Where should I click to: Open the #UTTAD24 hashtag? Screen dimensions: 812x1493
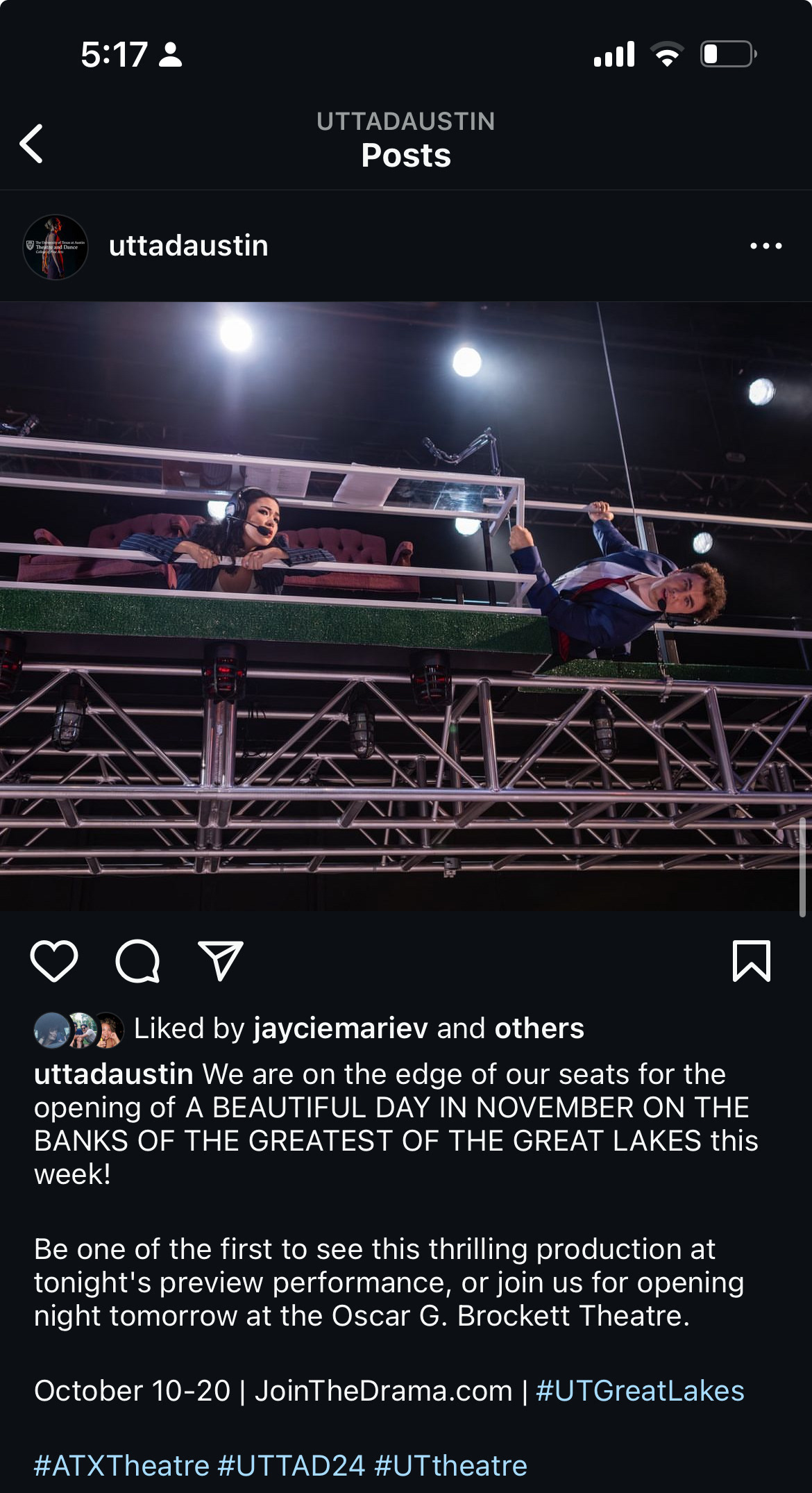tap(291, 1466)
